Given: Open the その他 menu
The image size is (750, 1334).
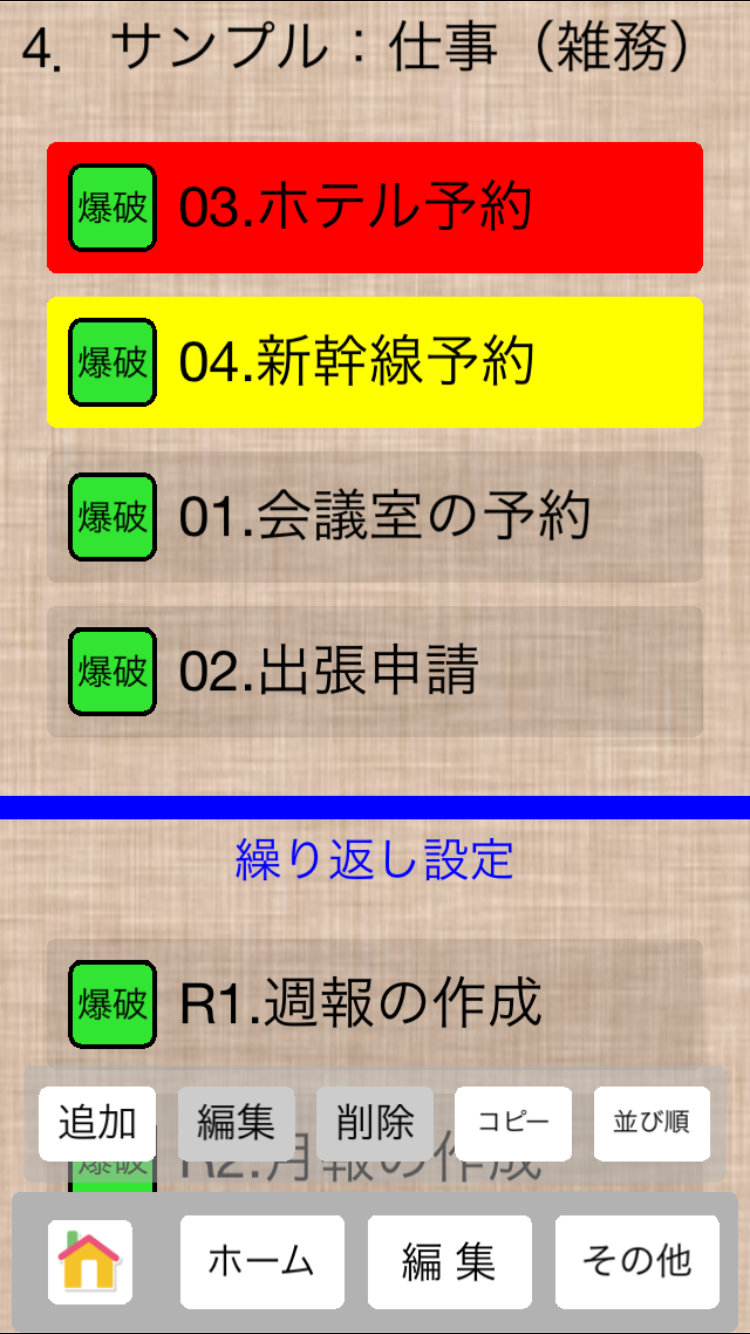Looking at the screenshot, I should pos(637,1262).
